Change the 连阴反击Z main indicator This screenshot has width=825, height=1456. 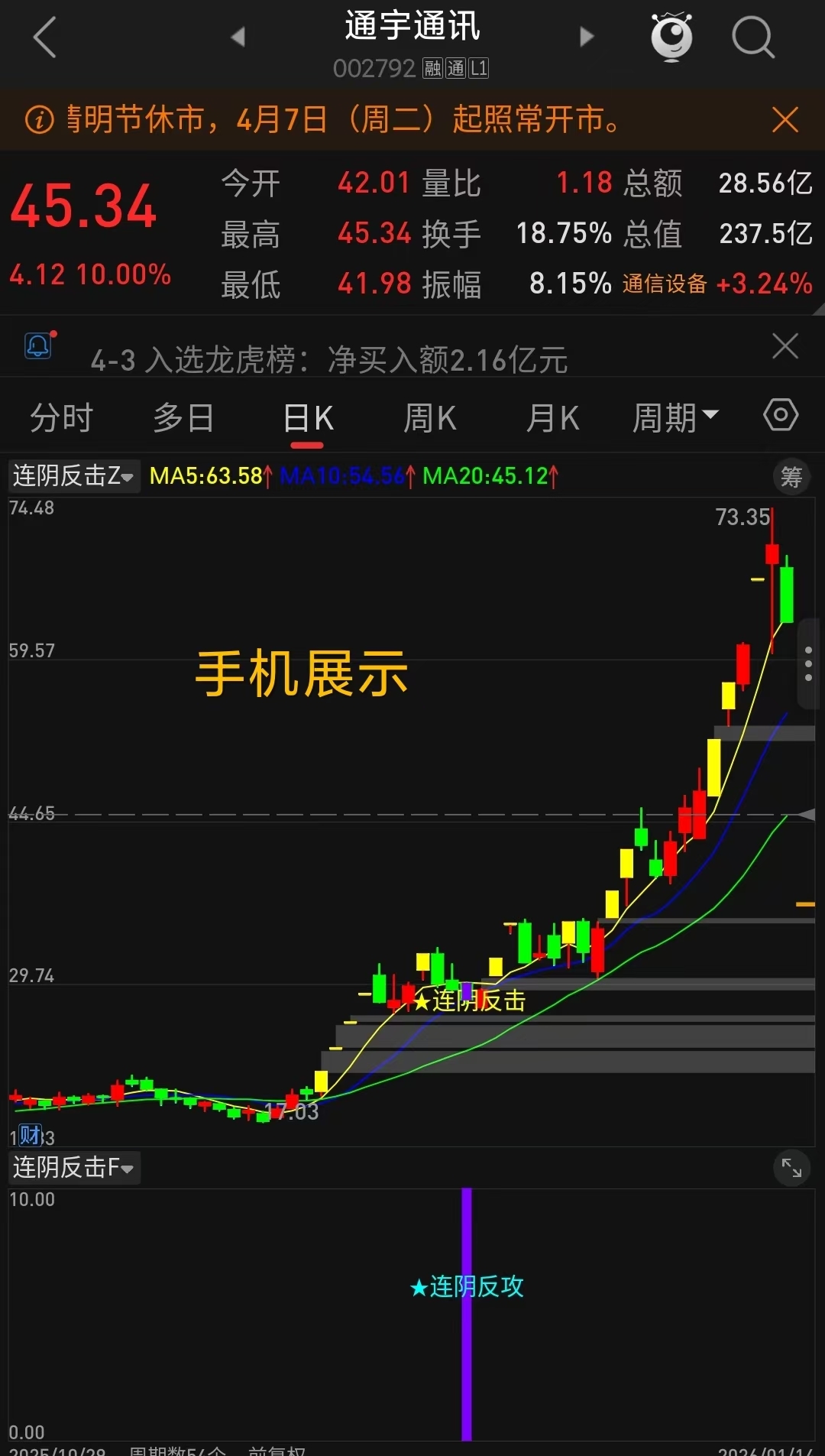pos(74,476)
